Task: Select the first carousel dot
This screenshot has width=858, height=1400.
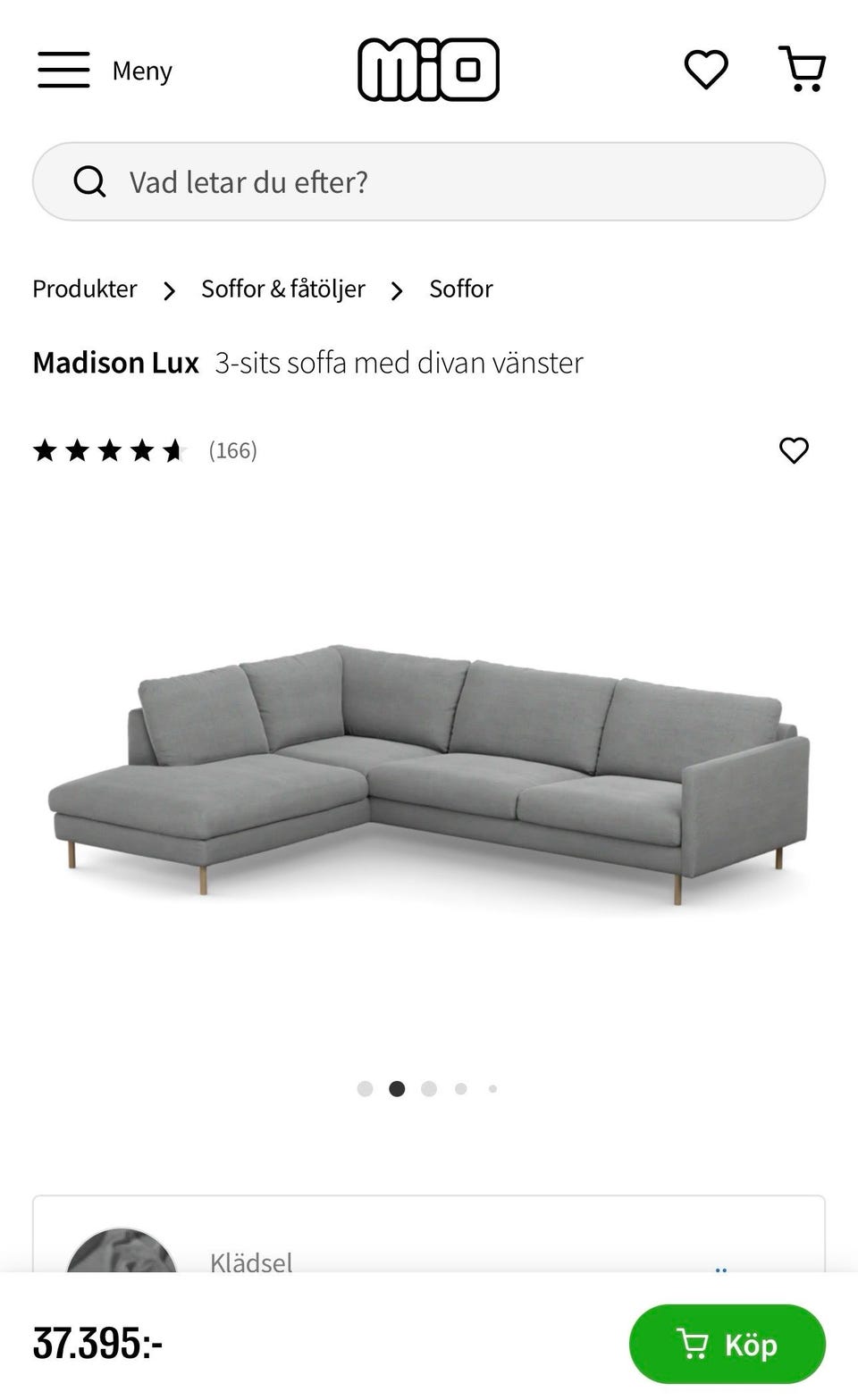Action: tap(365, 1088)
